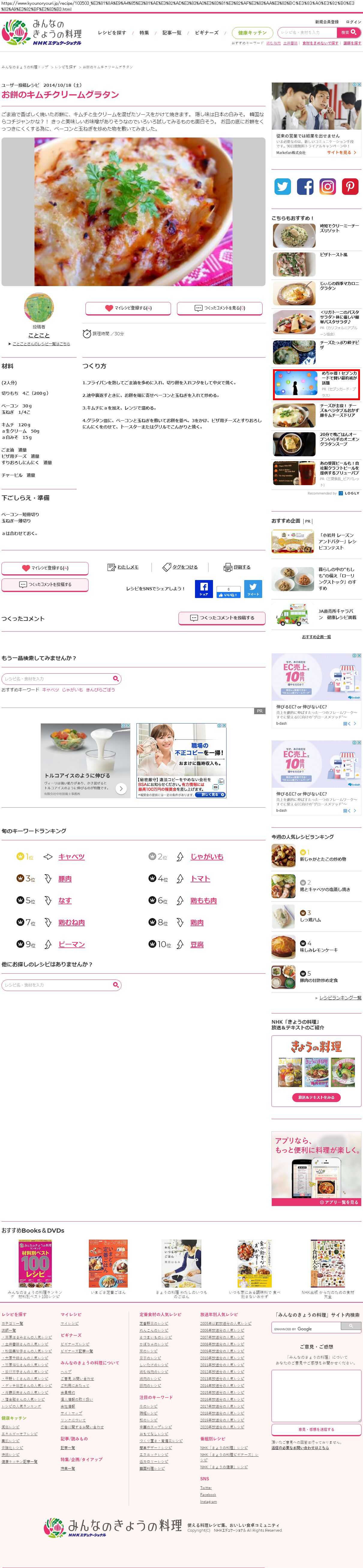
Task: Open the Instagram icon in the sidebar
Action: click(328, 186)
